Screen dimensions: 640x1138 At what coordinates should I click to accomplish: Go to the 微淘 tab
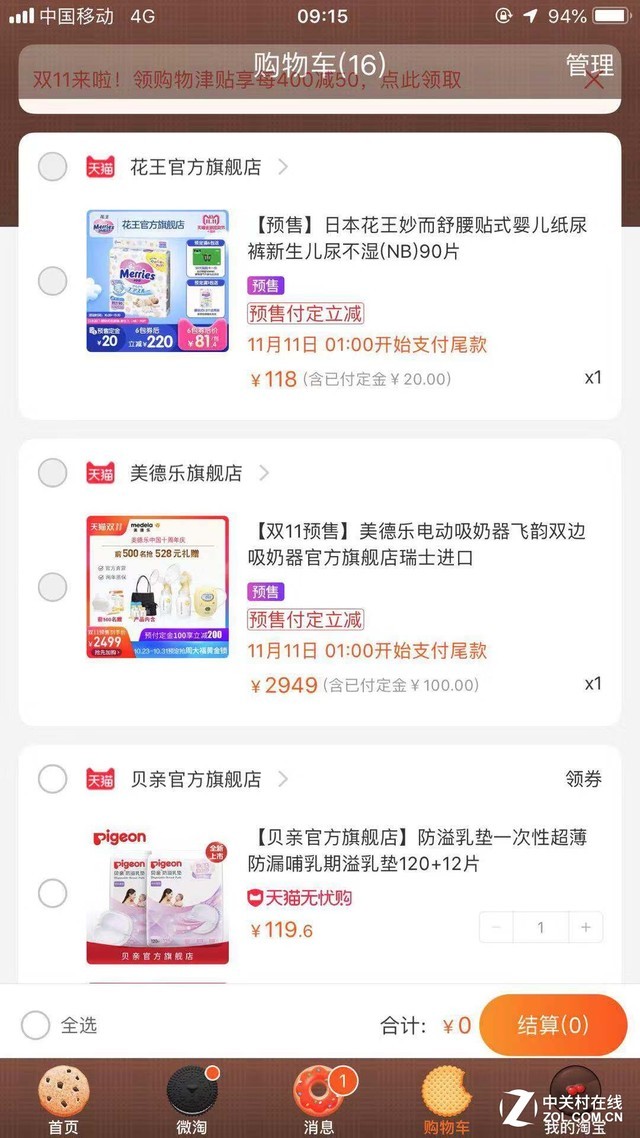[191, 1100]
